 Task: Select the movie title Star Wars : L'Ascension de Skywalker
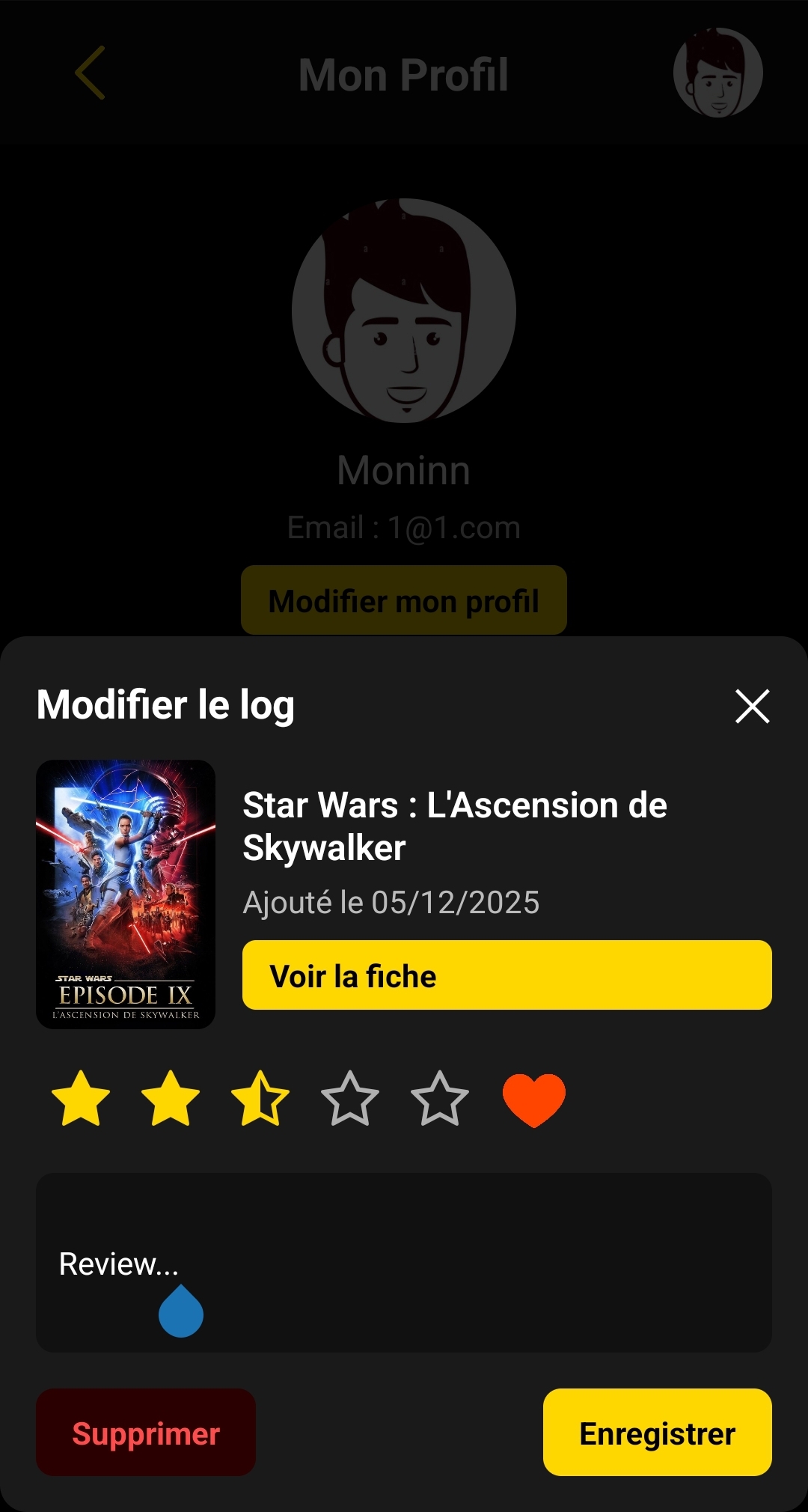454,826
